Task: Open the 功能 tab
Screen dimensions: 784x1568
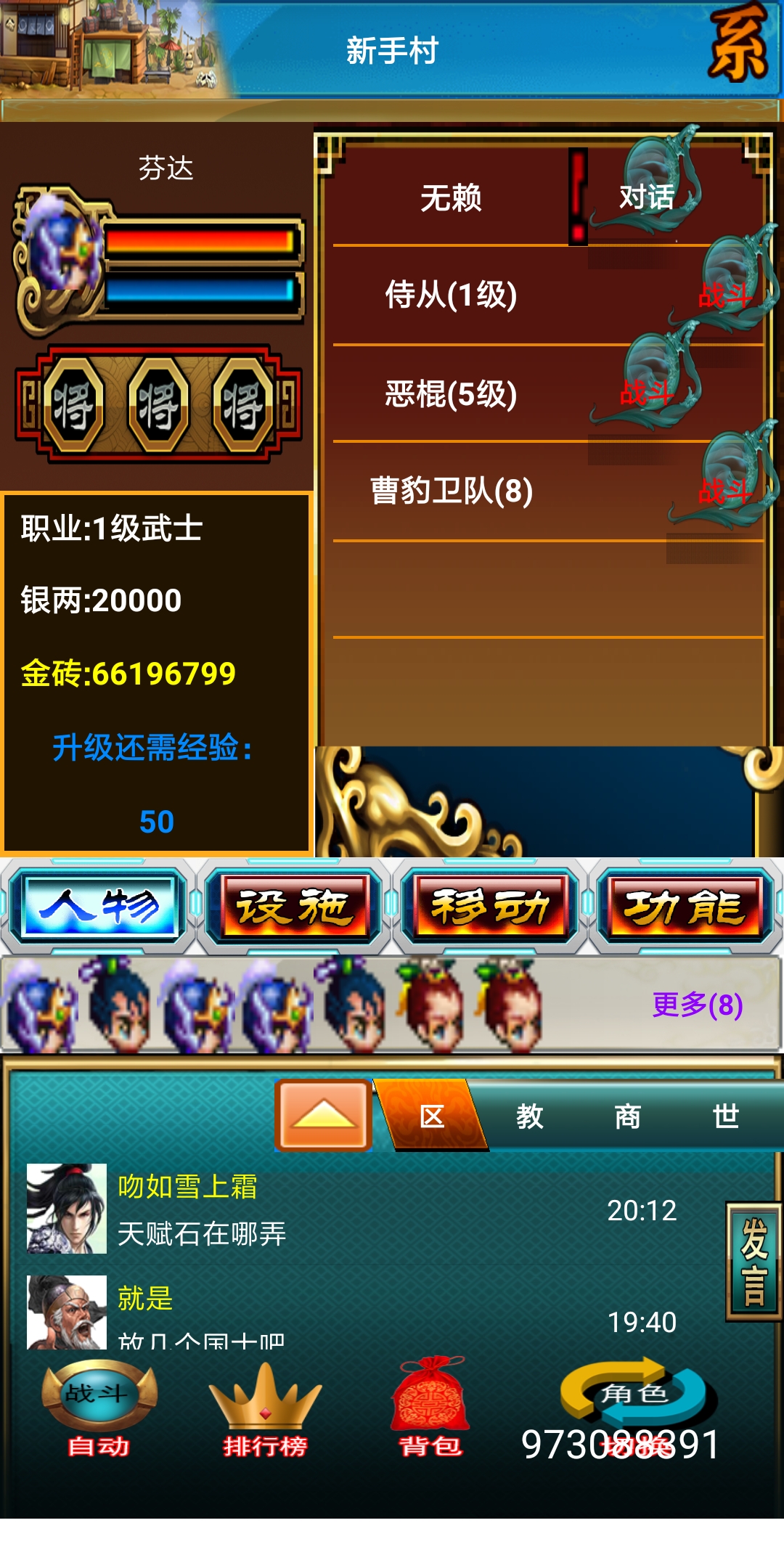Action: pyautogui.click(x=685, y=906)
